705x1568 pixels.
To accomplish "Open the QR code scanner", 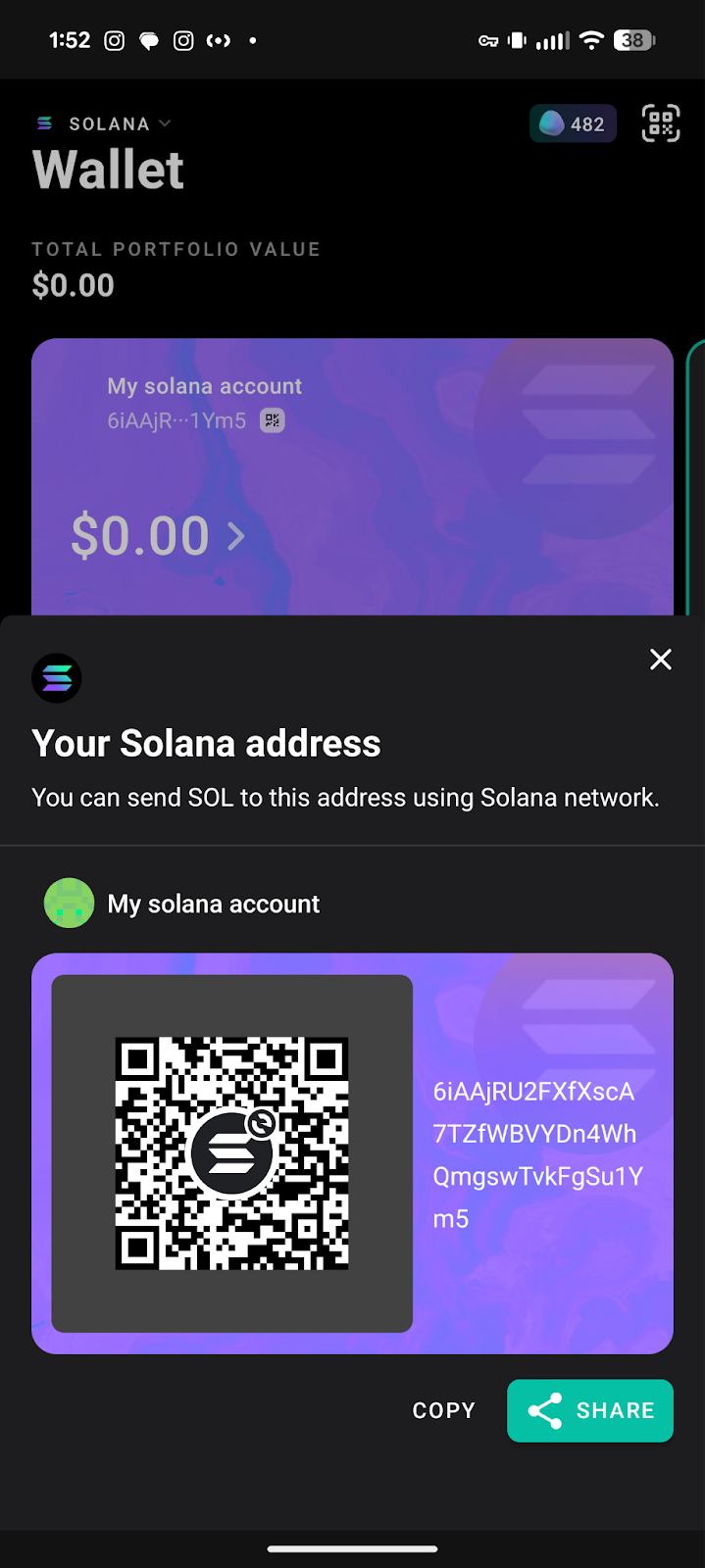I will click(x=660, y=123).
